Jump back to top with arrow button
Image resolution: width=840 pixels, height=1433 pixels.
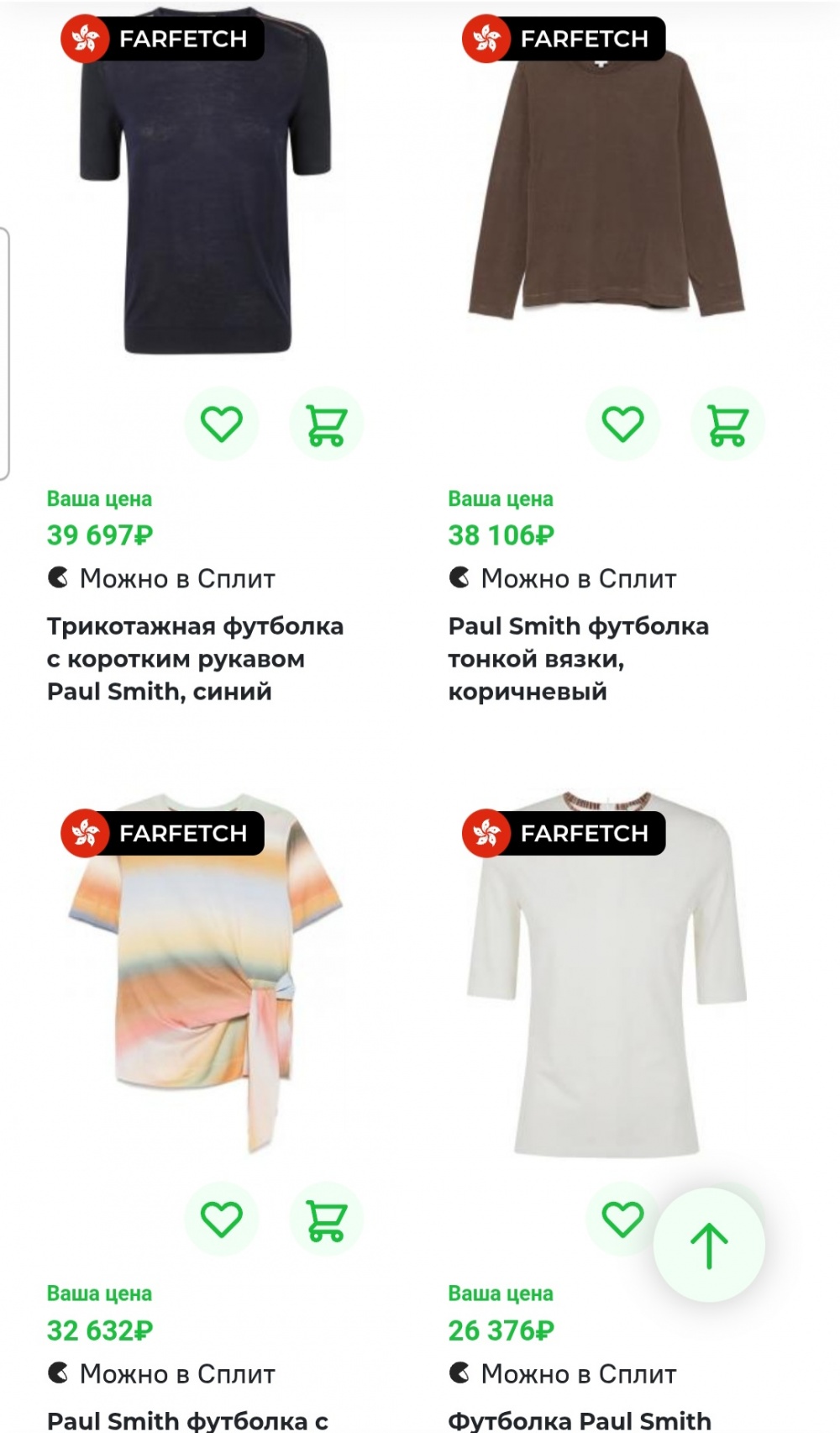(x=709, y=1245)
